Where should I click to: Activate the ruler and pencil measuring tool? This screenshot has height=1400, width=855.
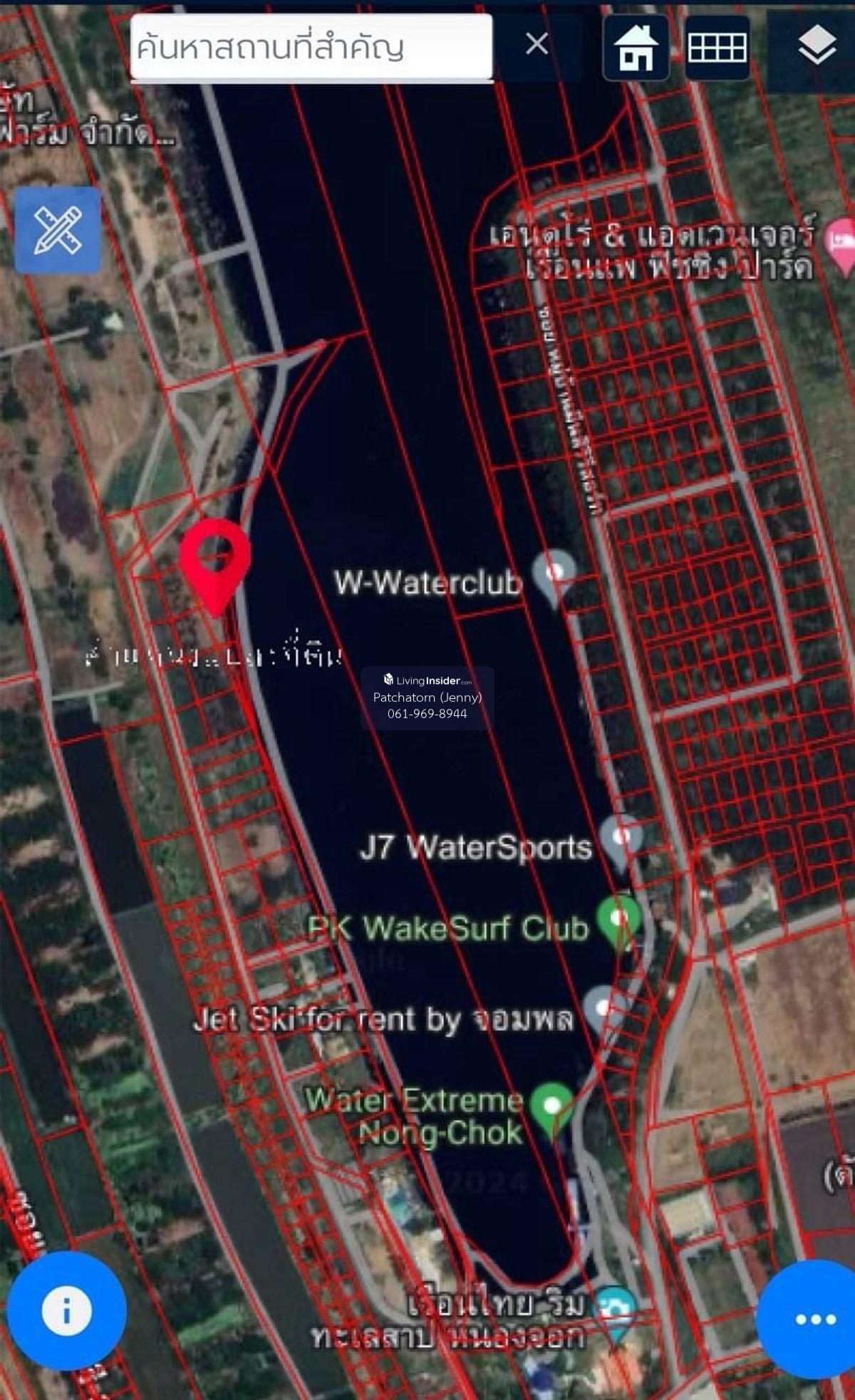point(58,230)
